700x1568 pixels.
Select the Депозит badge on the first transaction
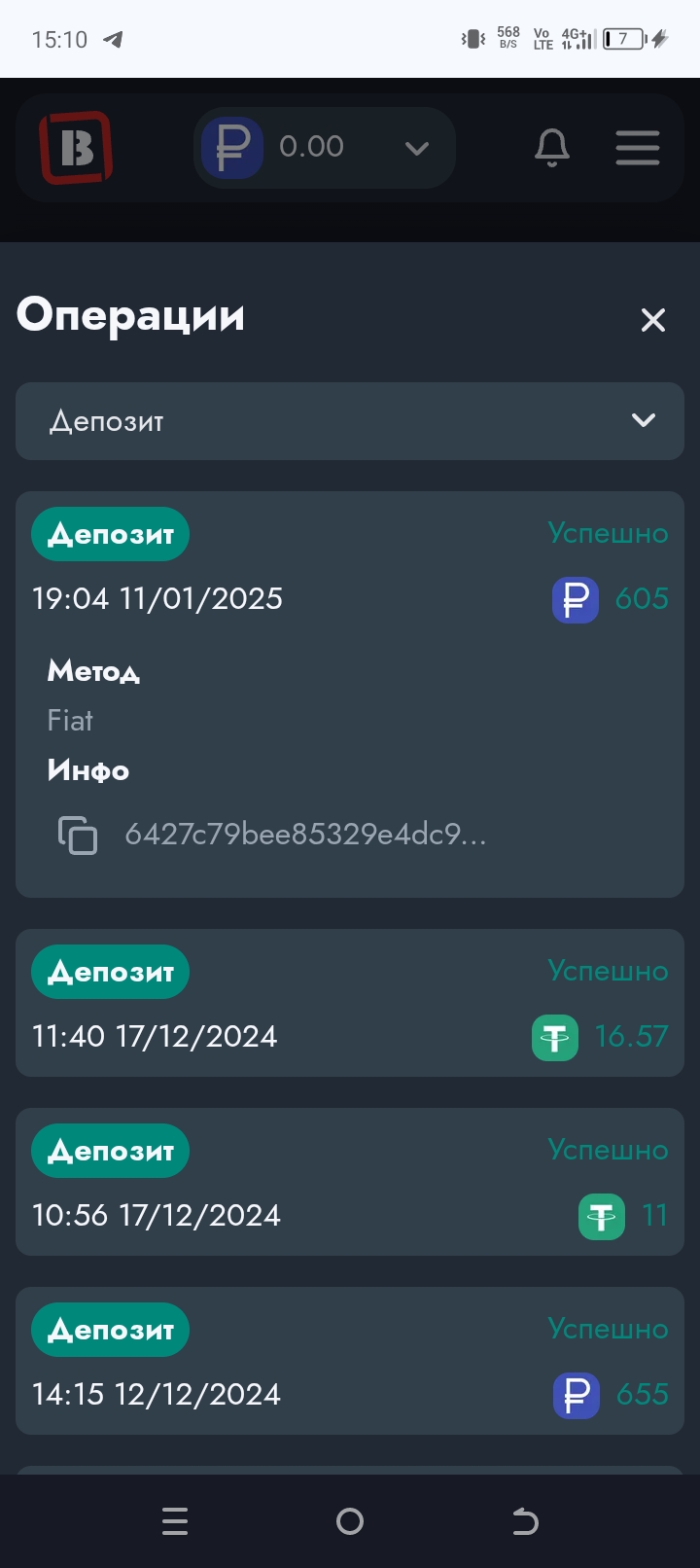click(x=110, y=533)
